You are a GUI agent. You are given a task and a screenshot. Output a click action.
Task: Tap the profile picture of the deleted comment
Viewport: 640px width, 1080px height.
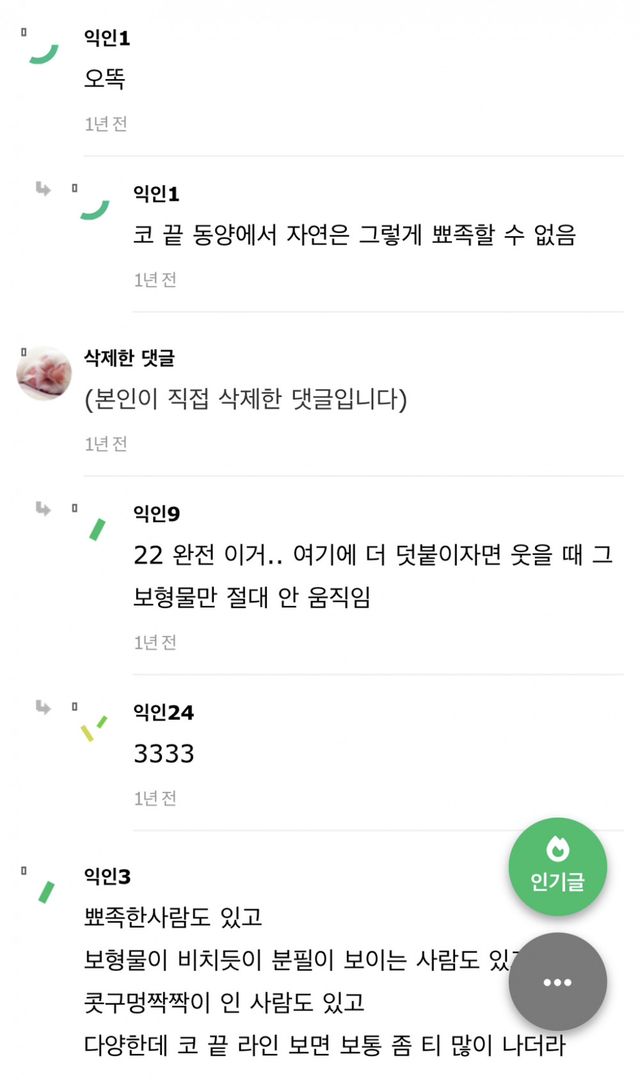tap(44, 373)
